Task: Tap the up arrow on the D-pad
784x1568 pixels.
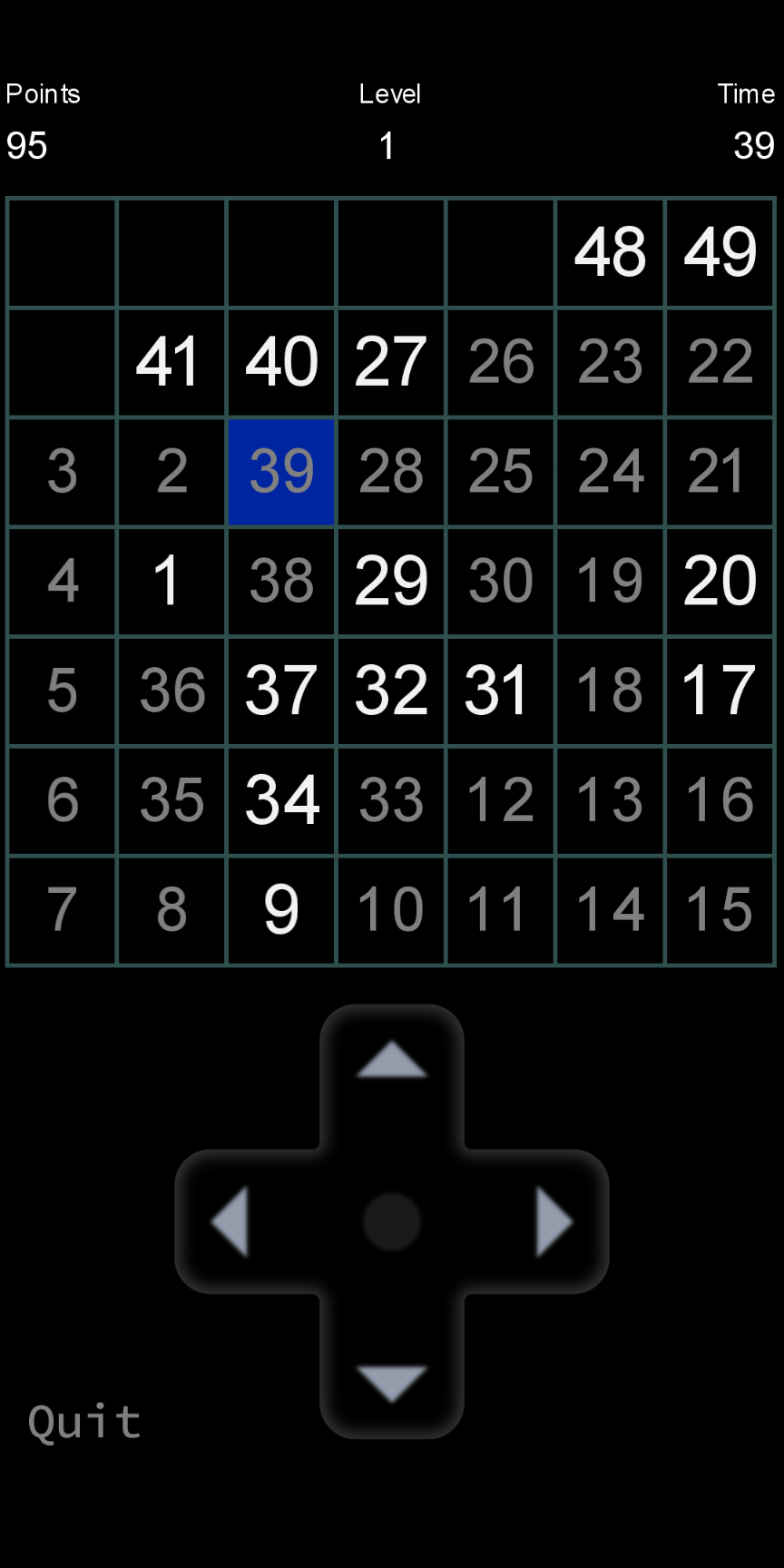Action: (391, 1061)
